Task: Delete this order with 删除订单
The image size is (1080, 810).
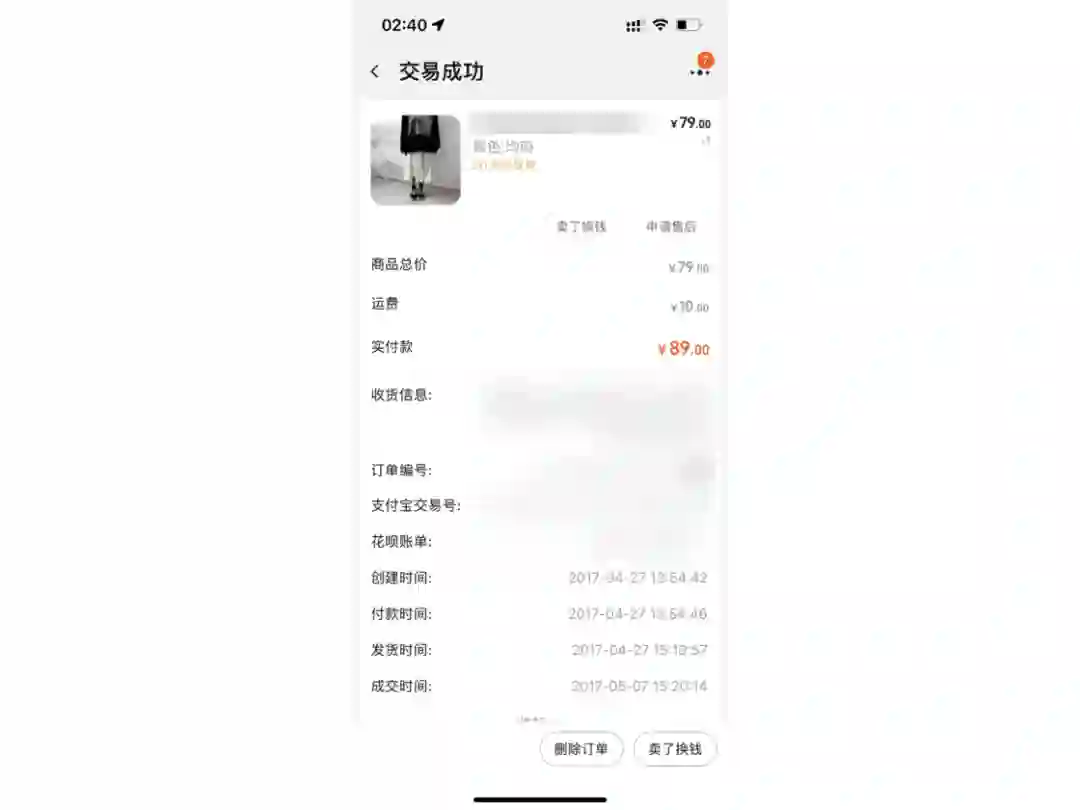Action: click(581, 749)
